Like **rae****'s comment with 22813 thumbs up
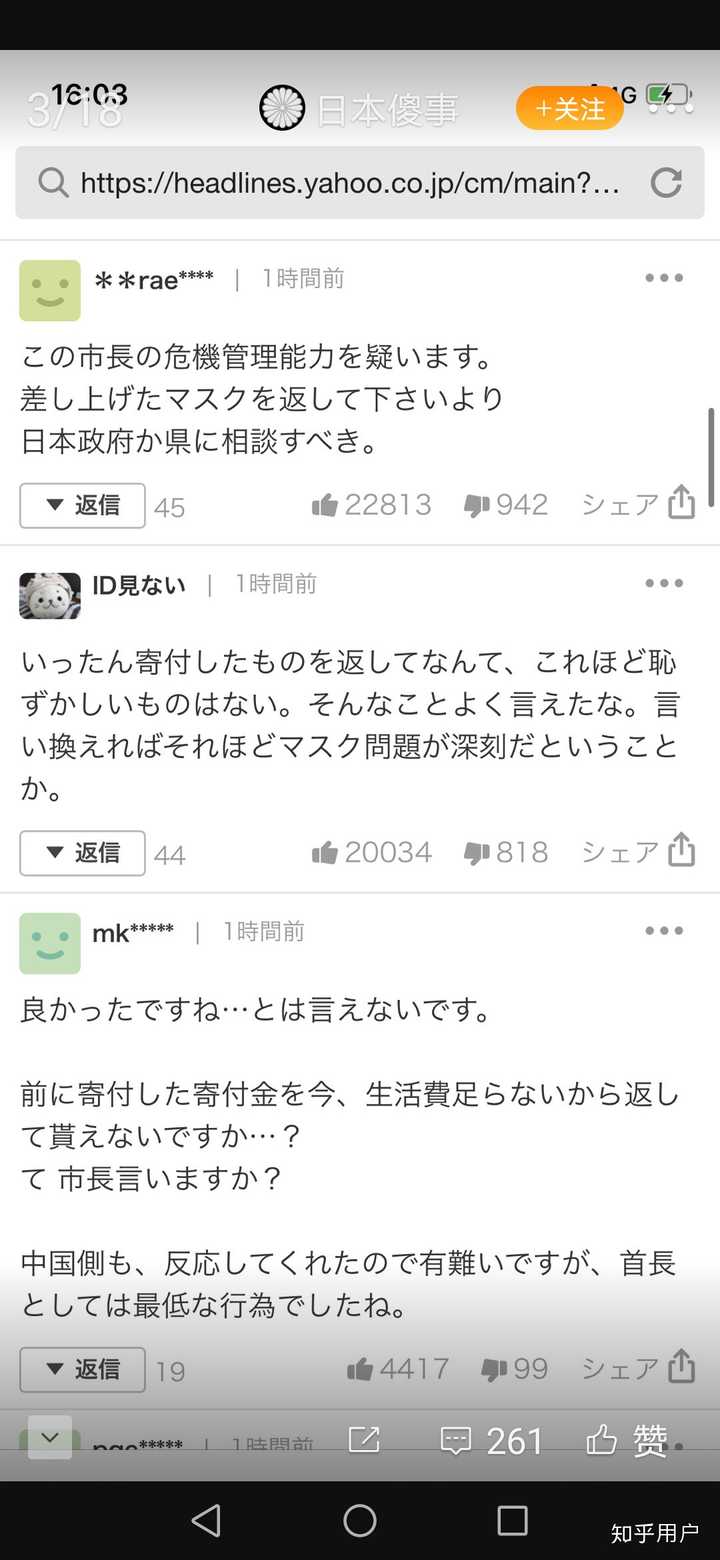The image size is (720, 1560). 371,505
